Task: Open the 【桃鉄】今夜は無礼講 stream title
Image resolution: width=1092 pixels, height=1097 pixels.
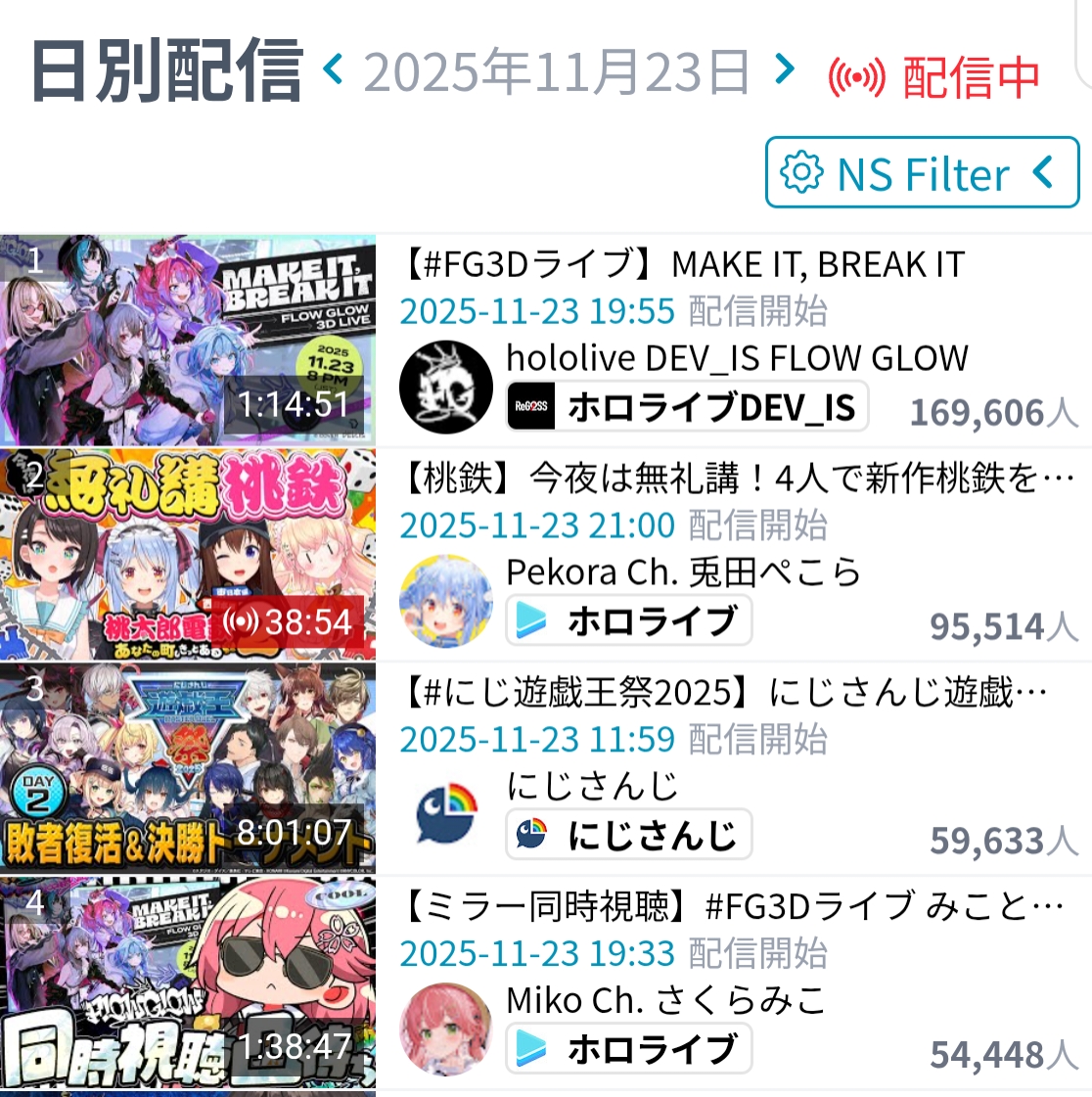Action: (x=738, y=479)
